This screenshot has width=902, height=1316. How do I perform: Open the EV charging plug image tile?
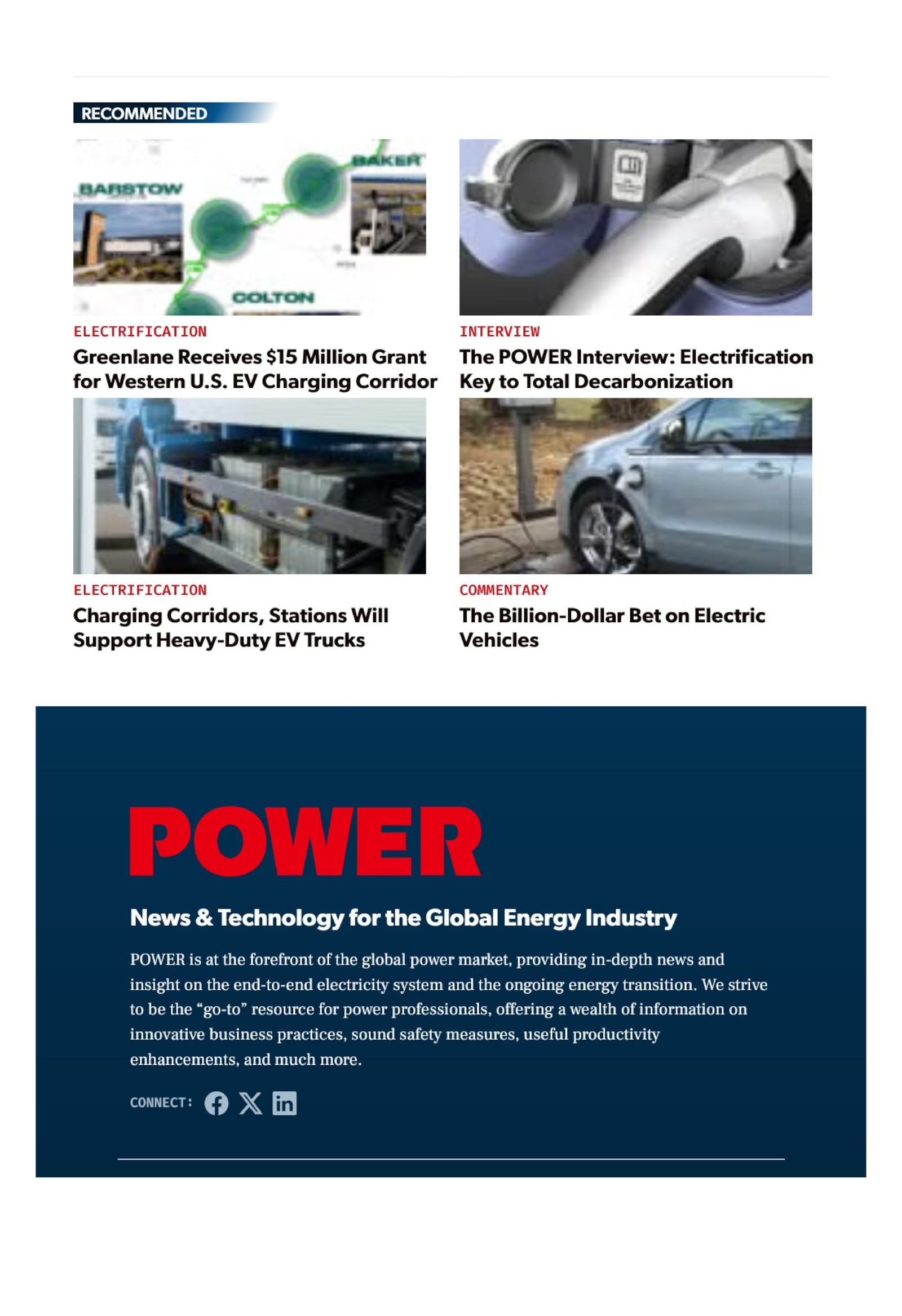pyautogui.click(x=635, y=227)
